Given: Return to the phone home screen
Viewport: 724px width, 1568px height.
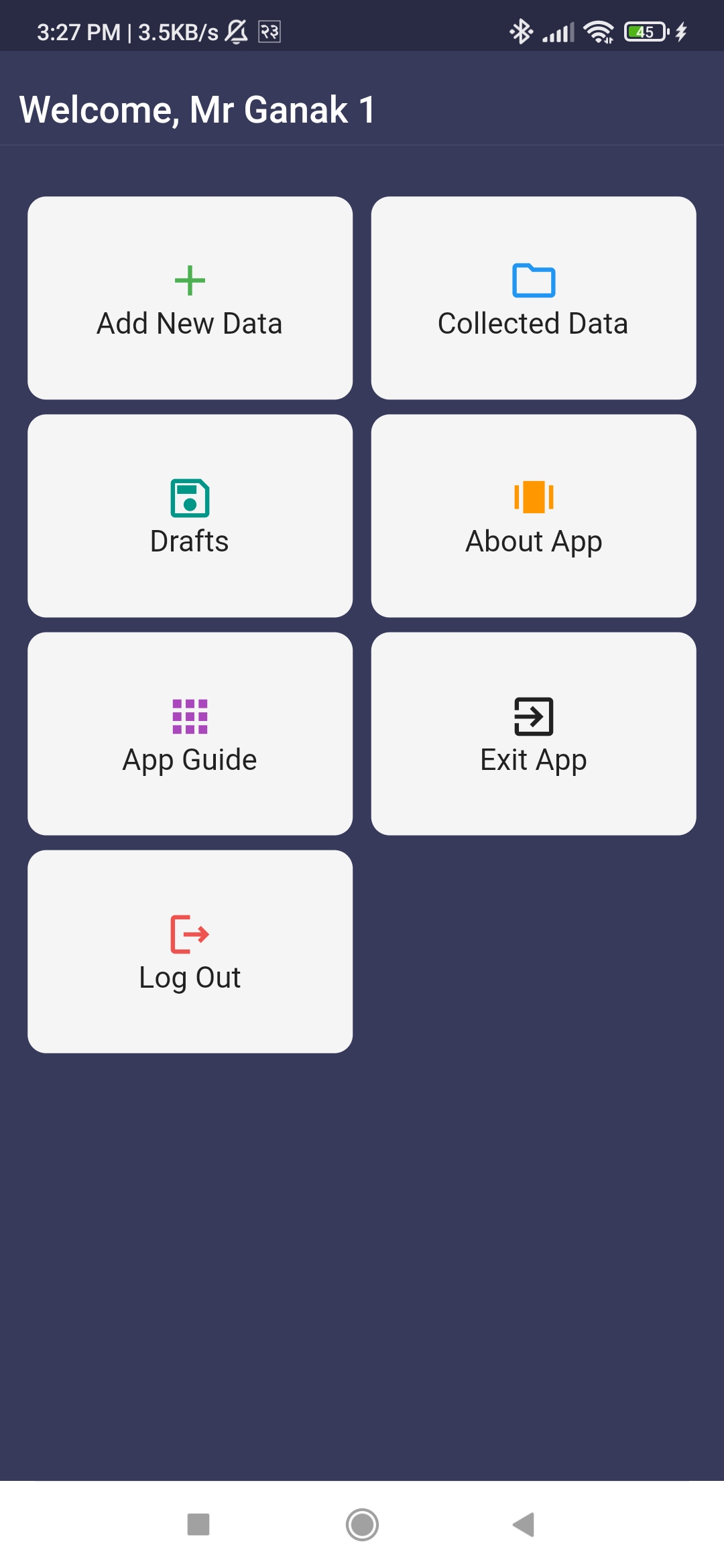Looking at the screenshot, I should point(362,1524).
